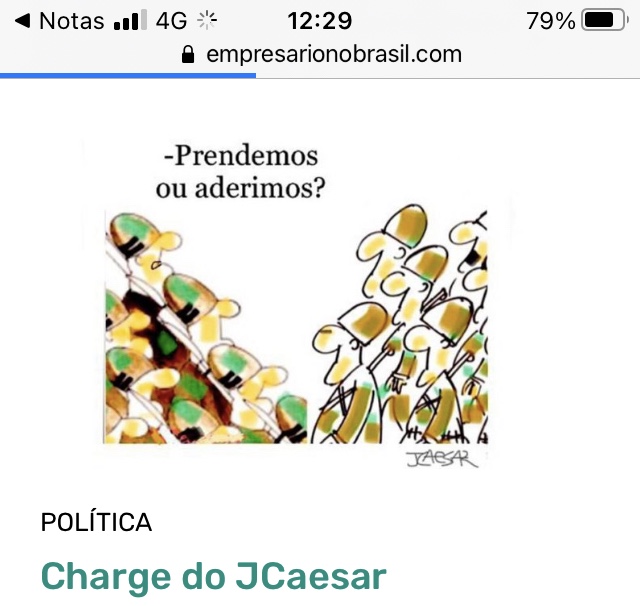Open the POLÍTICA category
Viewport: 640px width, 606px height.
tap(96, 522)
